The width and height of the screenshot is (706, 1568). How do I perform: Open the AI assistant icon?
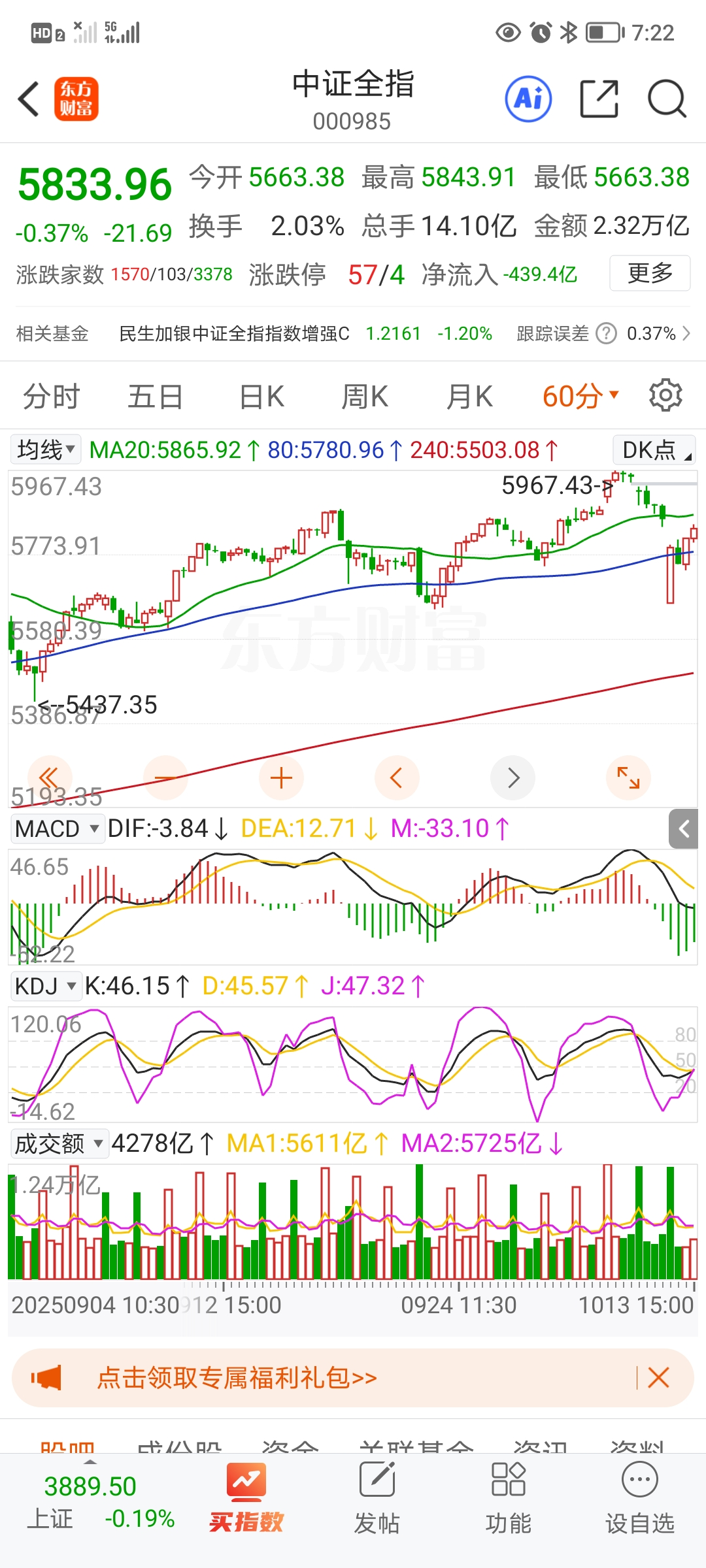(528, 99)
